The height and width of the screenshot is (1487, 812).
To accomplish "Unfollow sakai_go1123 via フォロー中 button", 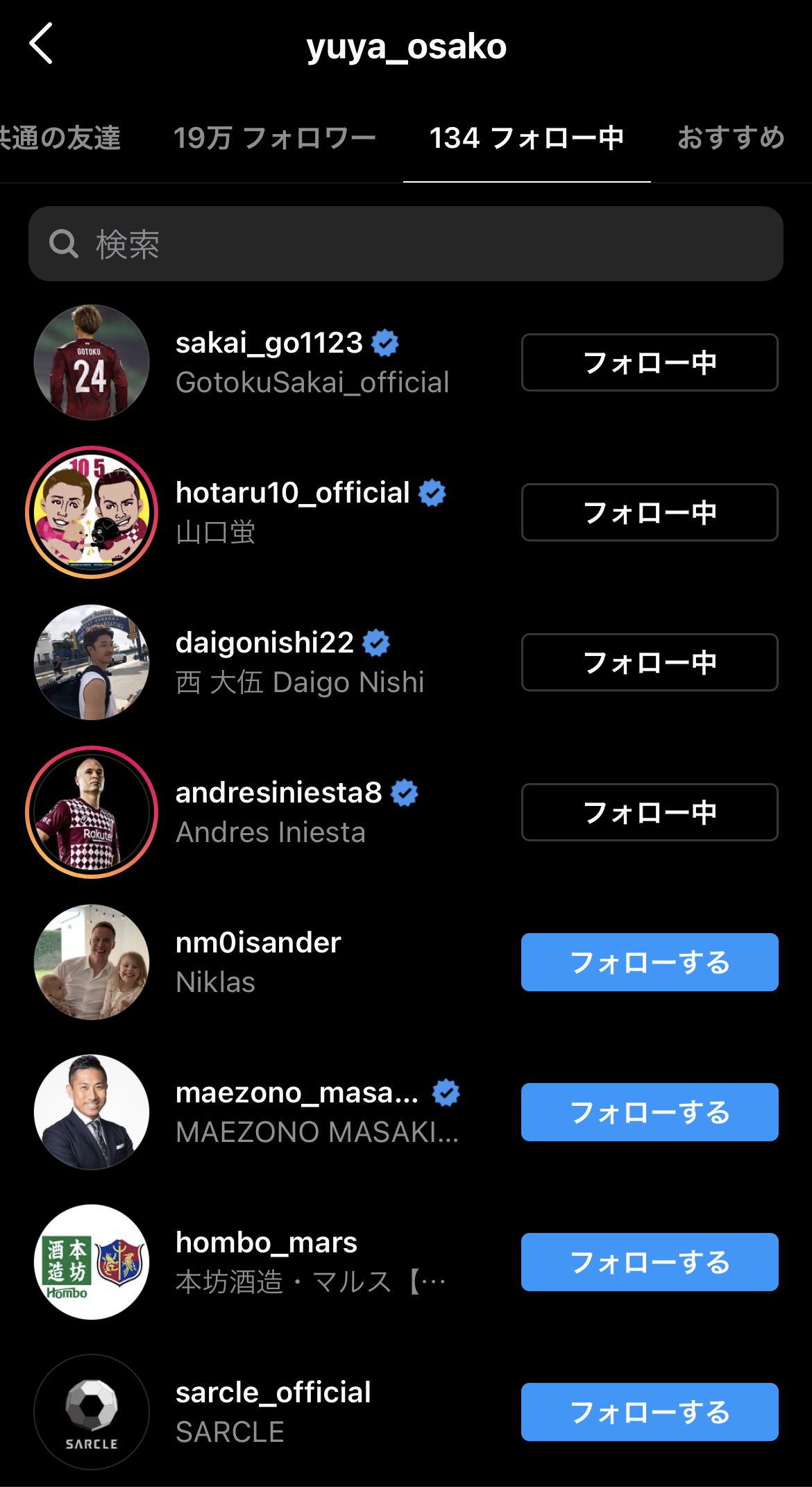I will pyautogui.click(x=649, y=362).
